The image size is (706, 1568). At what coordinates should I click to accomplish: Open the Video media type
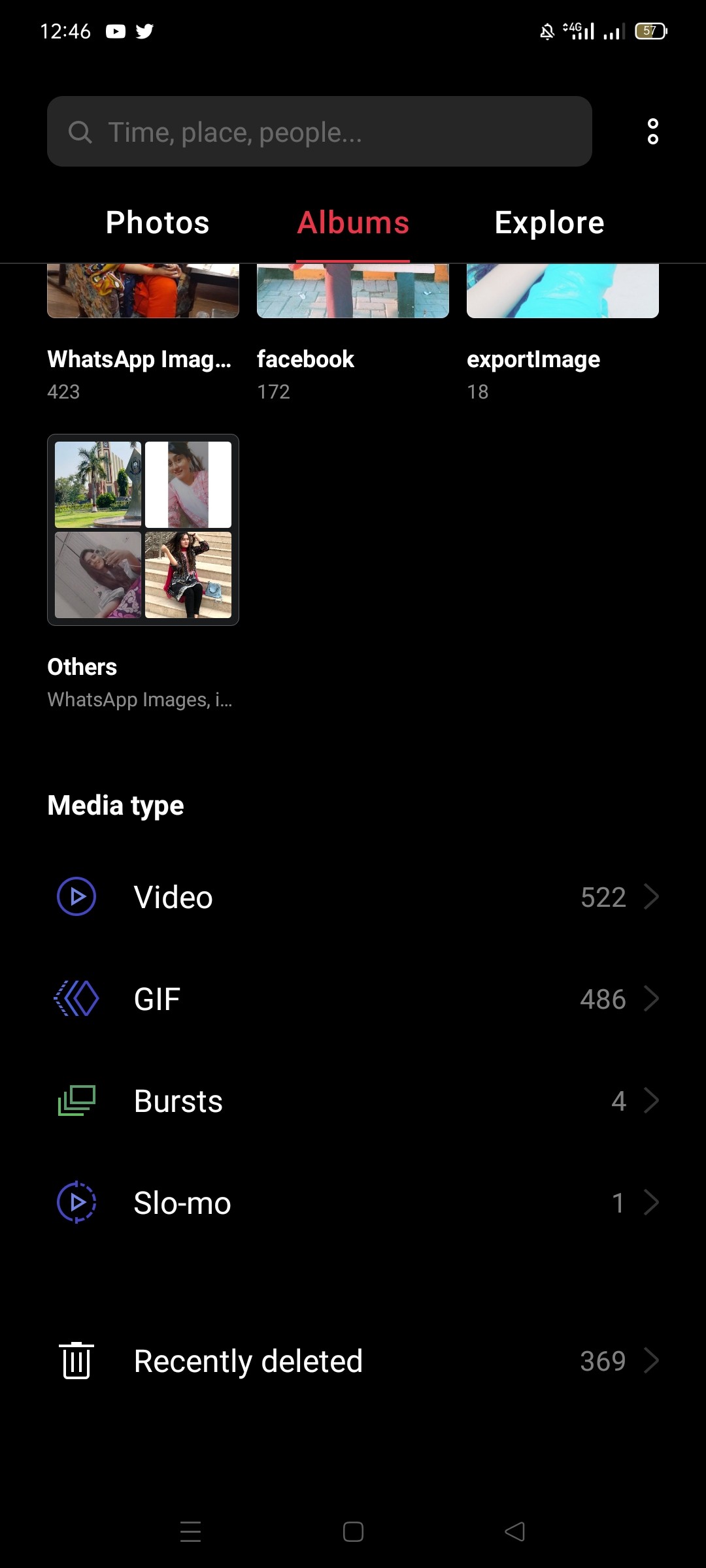pyautogui.click(x=353, y=896)
